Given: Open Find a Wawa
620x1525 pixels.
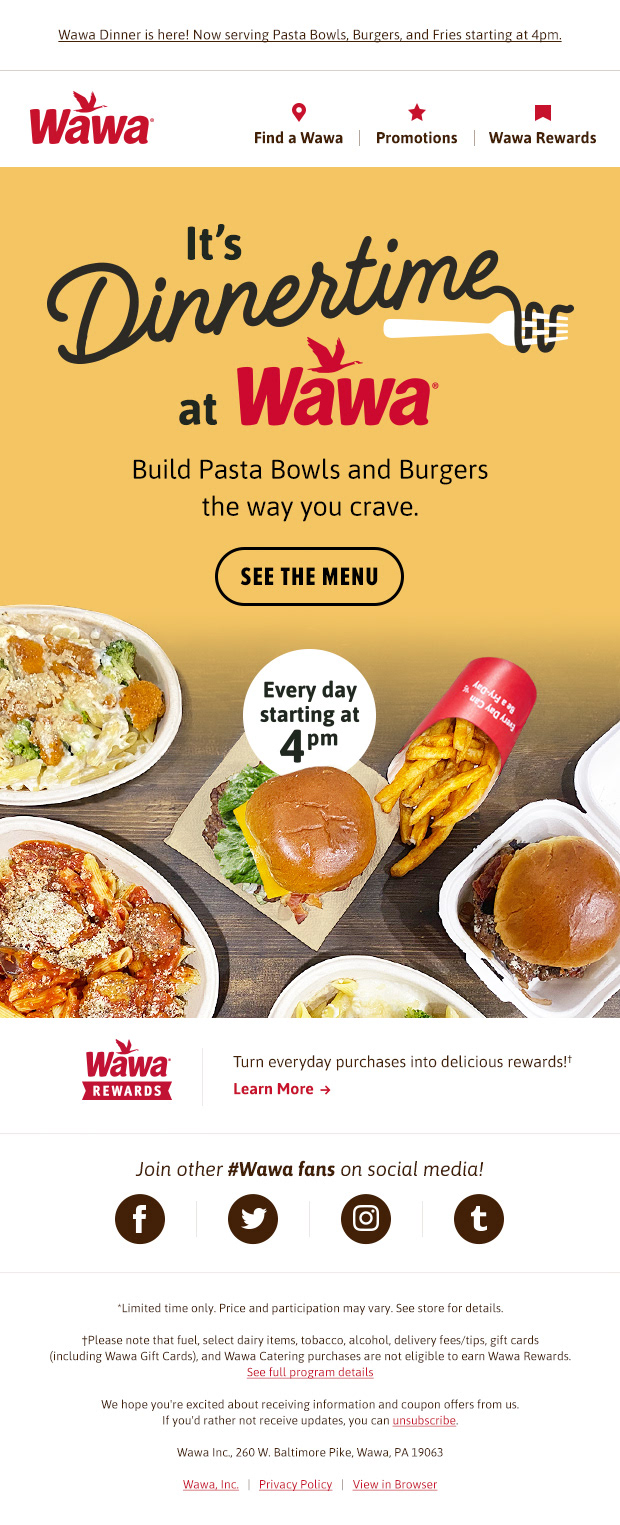Looking at the screenshot, I should [298, 127].
